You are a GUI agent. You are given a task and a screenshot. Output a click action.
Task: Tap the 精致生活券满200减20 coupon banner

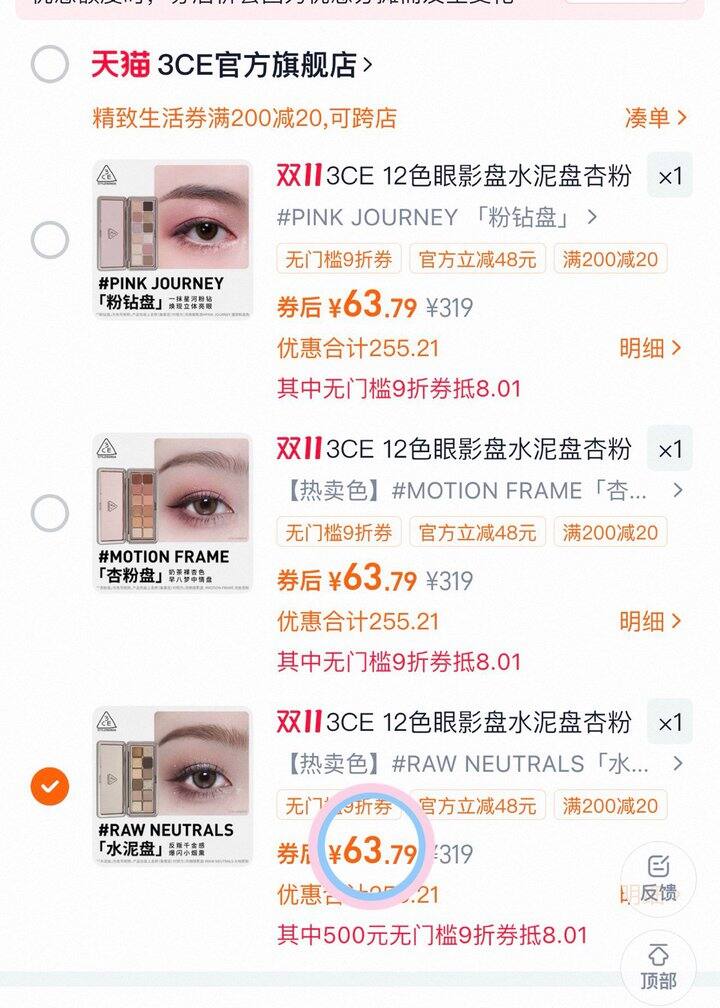tap(240, 118)
